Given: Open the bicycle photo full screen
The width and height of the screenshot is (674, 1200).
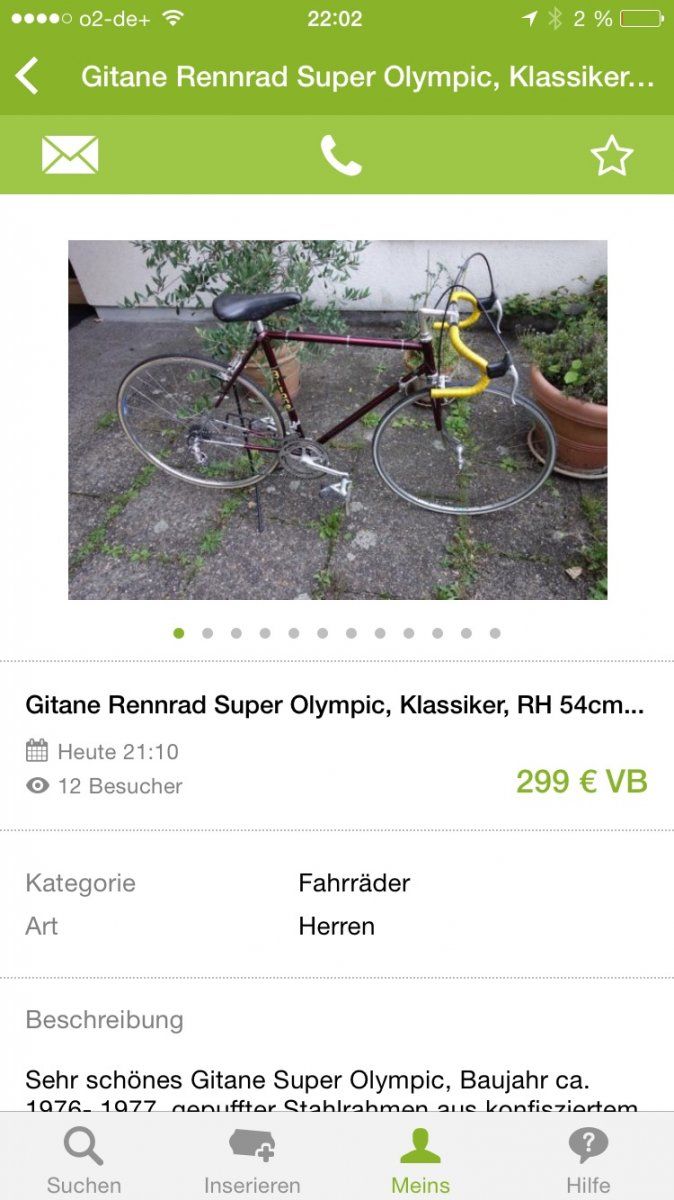Looking at the screenshot, I should pos(337,419).
